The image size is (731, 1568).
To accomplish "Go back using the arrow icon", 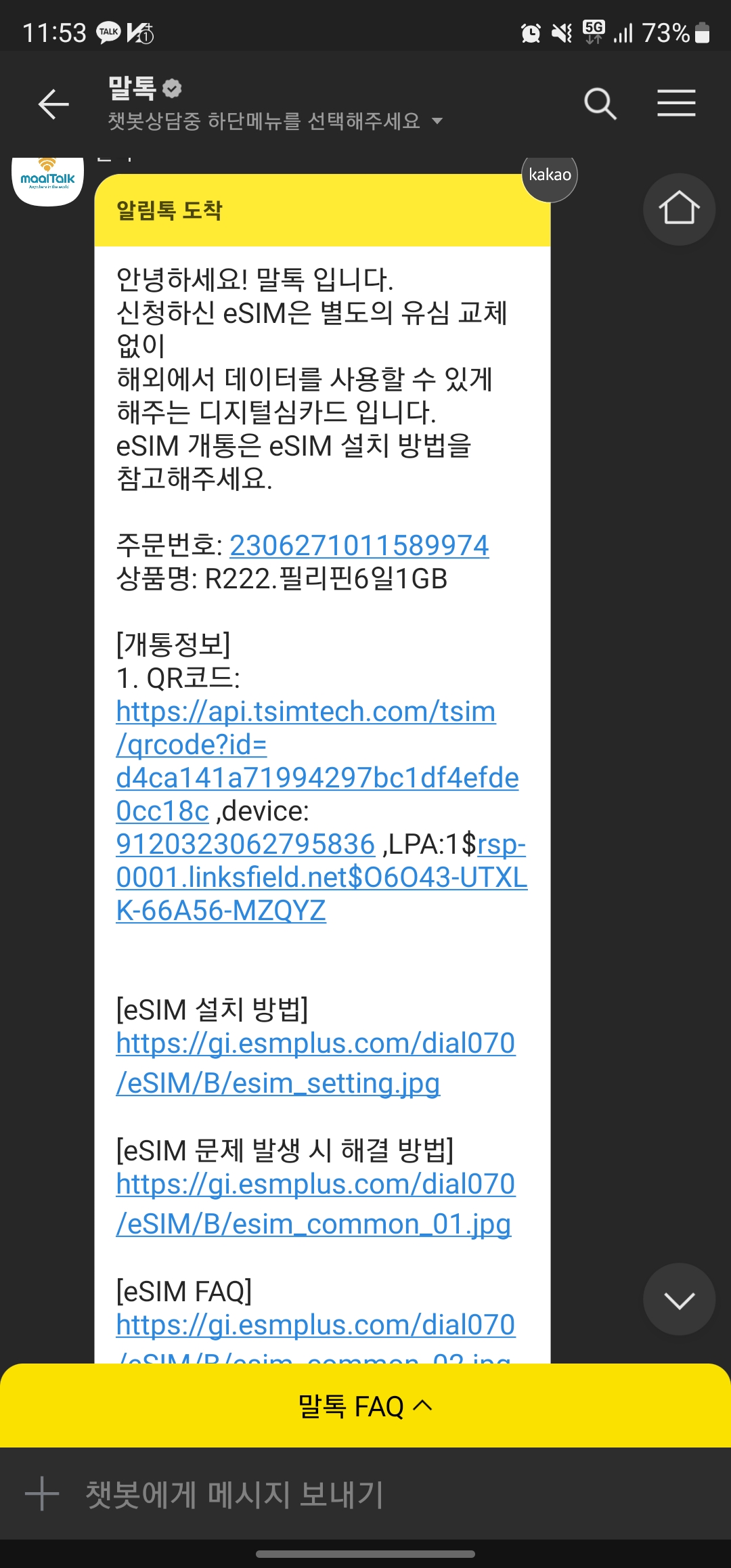I will click(x=53, y=104).
